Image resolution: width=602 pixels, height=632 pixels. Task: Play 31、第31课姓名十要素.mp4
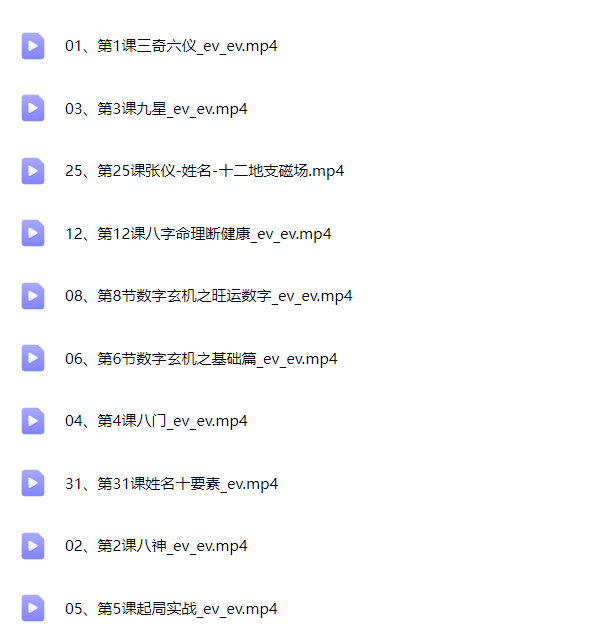pyautogui.click(x=171, y=484)
